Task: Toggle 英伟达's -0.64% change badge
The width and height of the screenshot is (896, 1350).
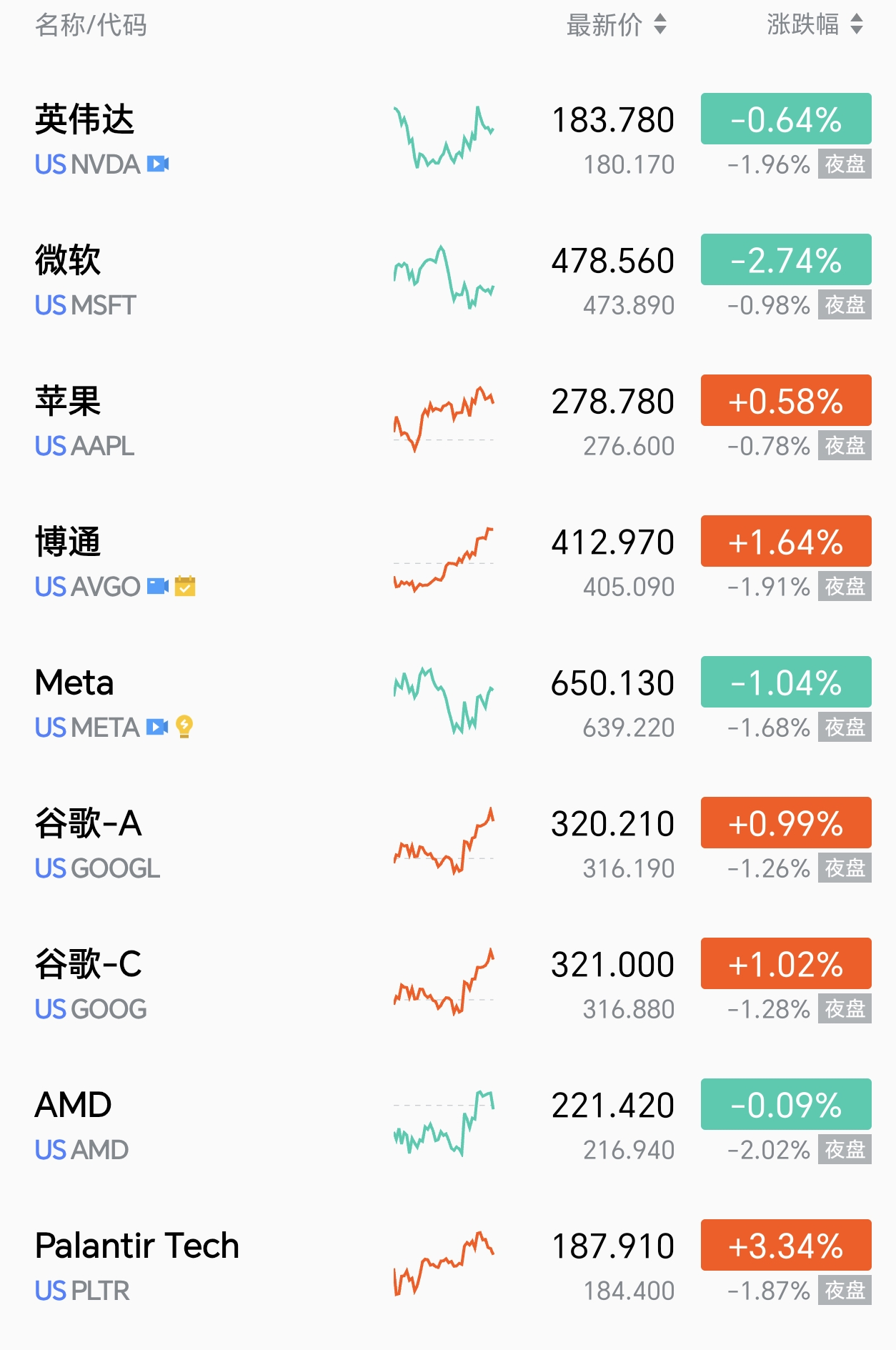Action: [x=786, y=119]
